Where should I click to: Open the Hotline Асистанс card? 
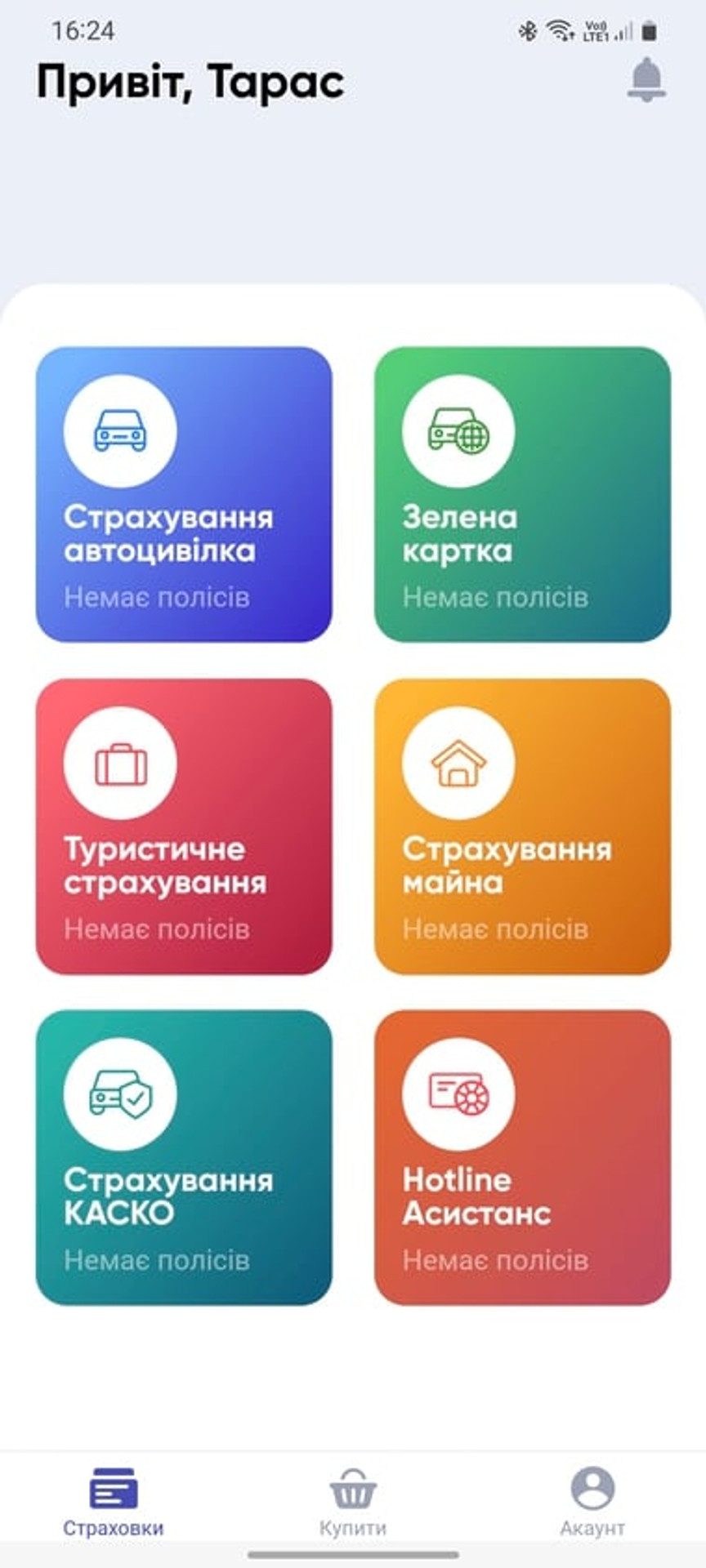click(x=522, y=1158)
